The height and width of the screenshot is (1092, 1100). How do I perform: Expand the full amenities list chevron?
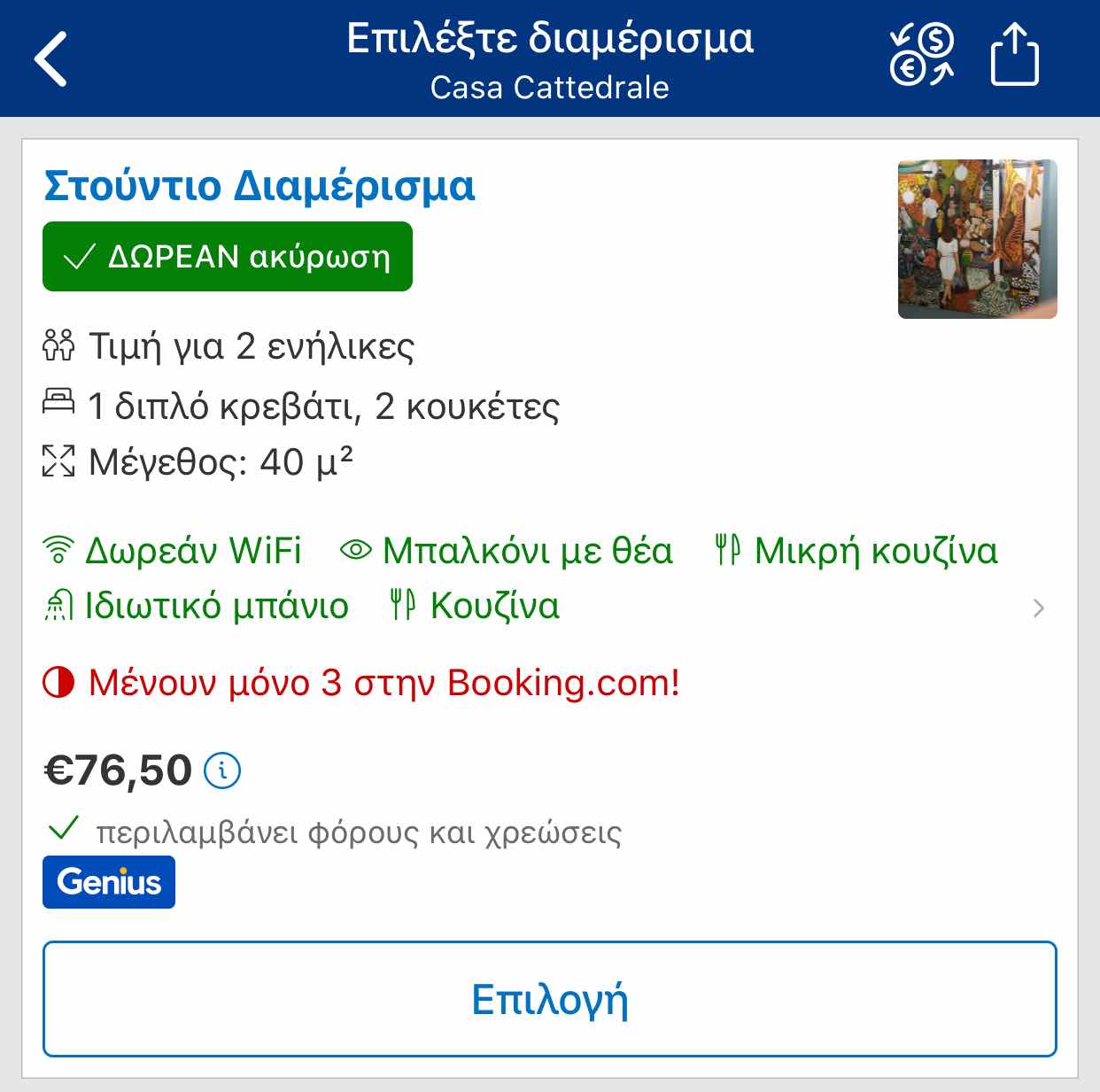(x=1038, y=608)
